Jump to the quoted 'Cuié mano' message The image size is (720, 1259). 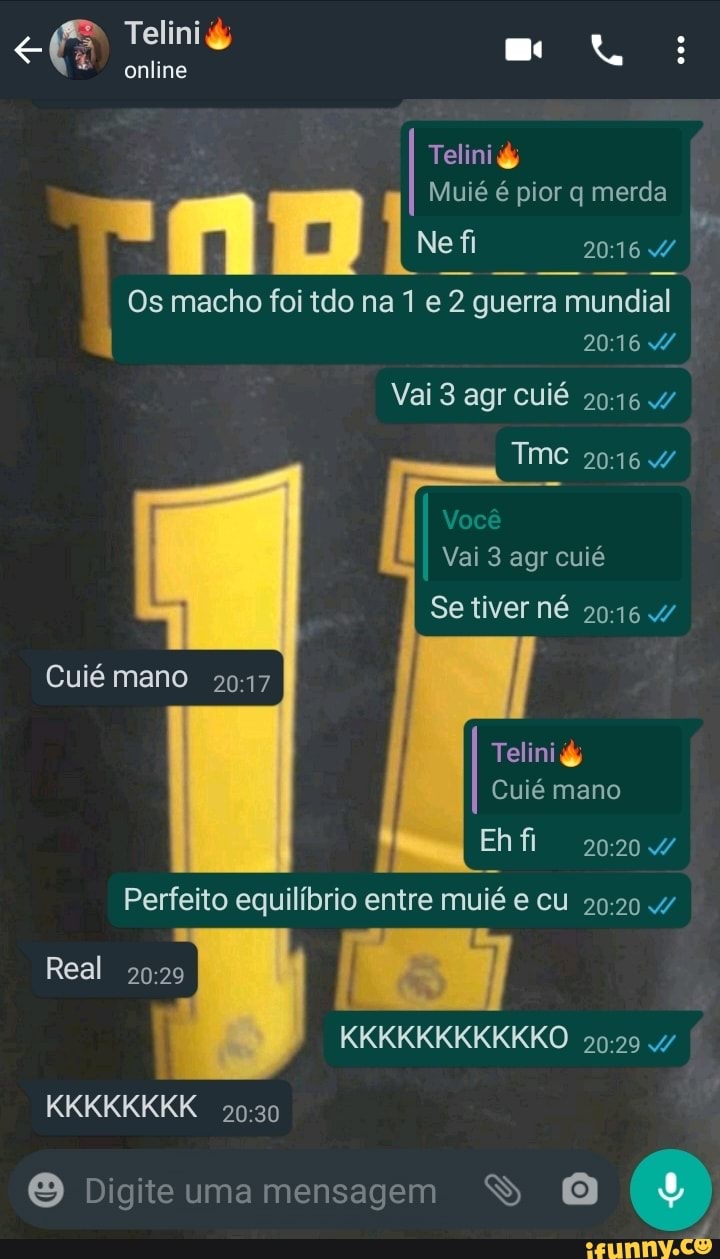tap(577, 771)
